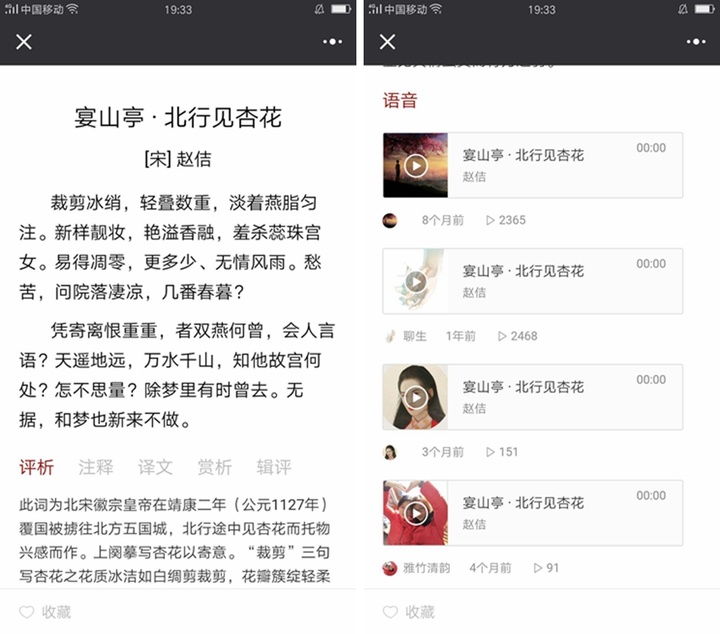Select the 赏析 tab
The image size is (720, 634).
coord(214,467)
